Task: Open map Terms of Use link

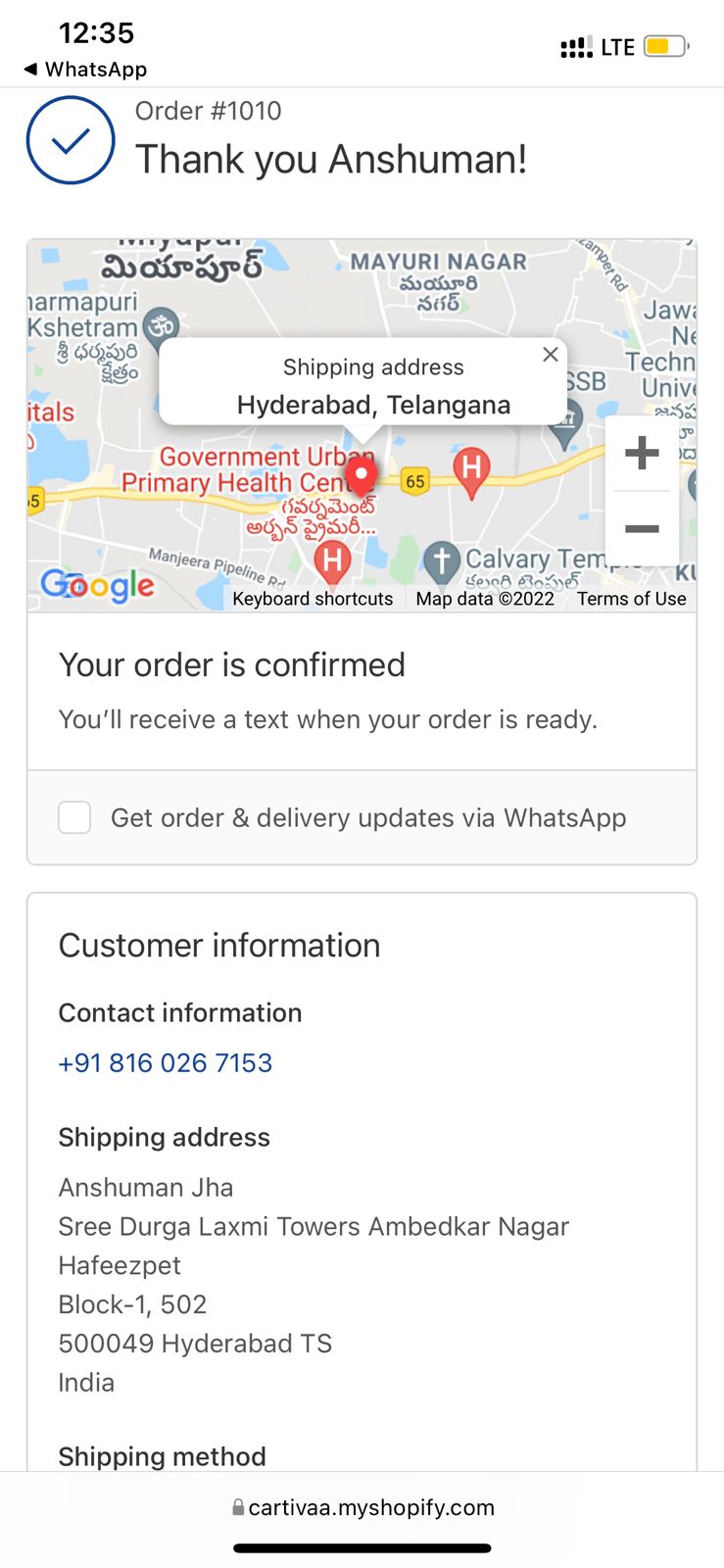Action: tap(631, 599)
